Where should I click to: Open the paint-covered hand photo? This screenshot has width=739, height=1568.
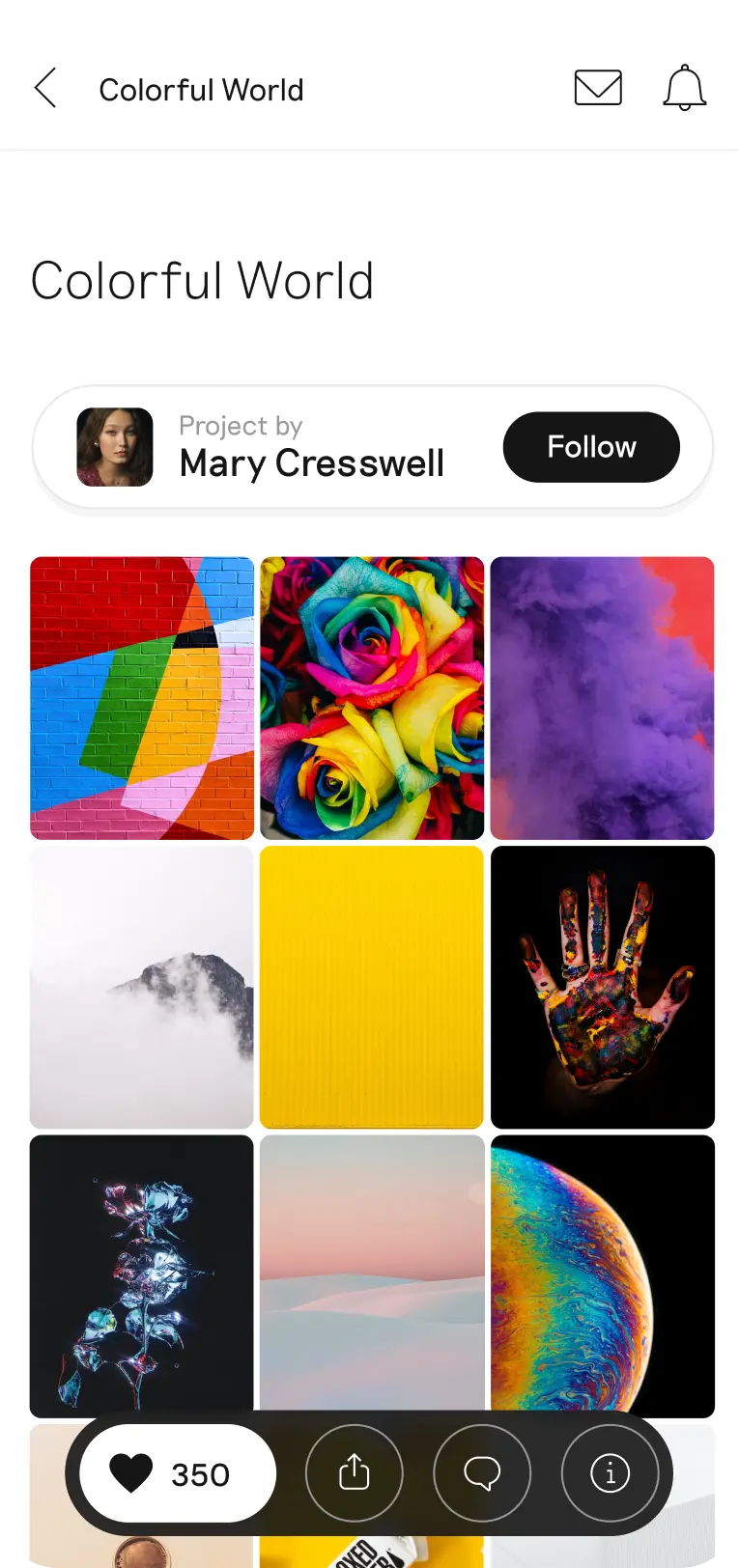602,987
